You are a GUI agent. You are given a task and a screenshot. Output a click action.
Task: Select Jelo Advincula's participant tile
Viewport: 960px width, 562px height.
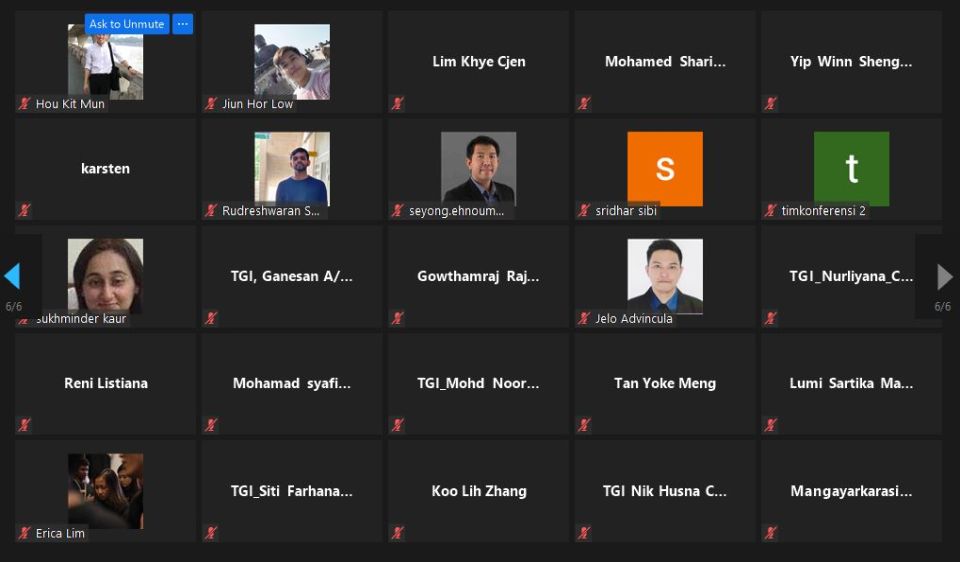point(664,276)
